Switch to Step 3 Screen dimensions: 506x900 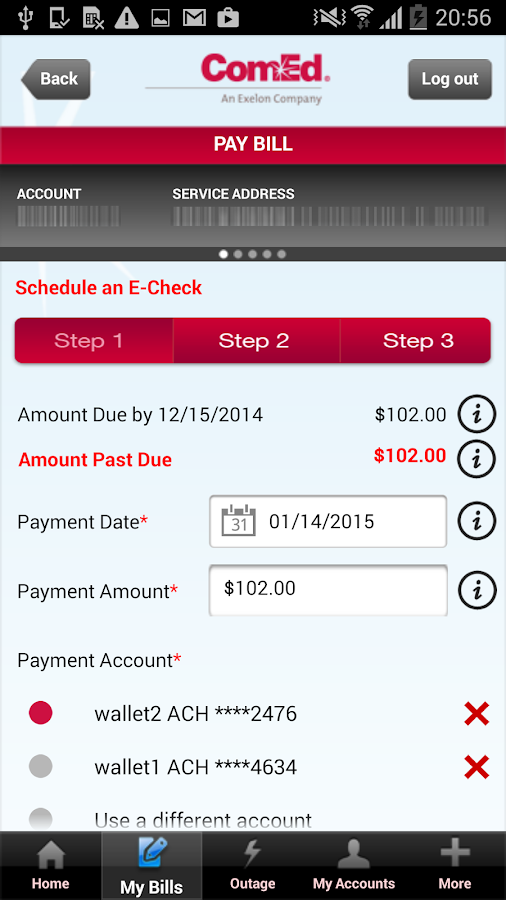point(417,341)
